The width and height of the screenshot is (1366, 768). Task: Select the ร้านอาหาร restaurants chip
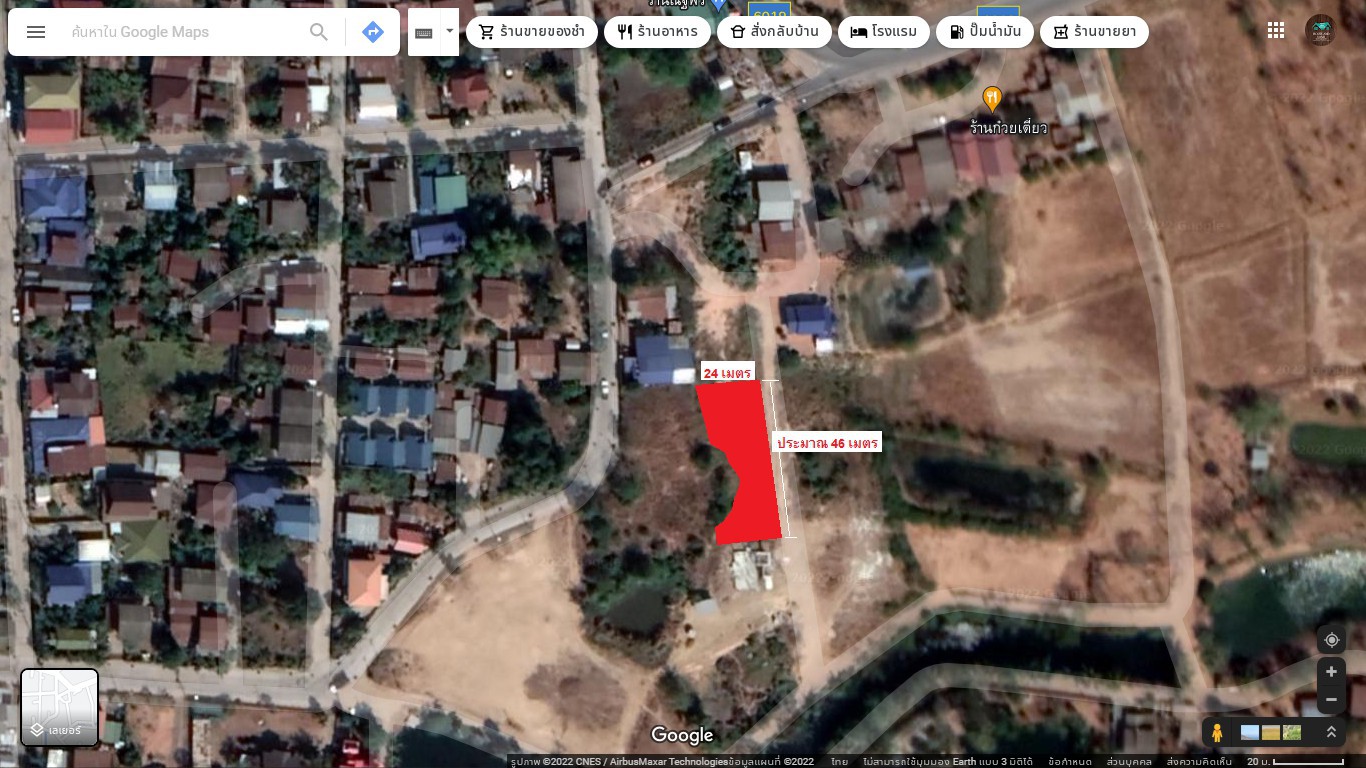(x=657, y=32)
